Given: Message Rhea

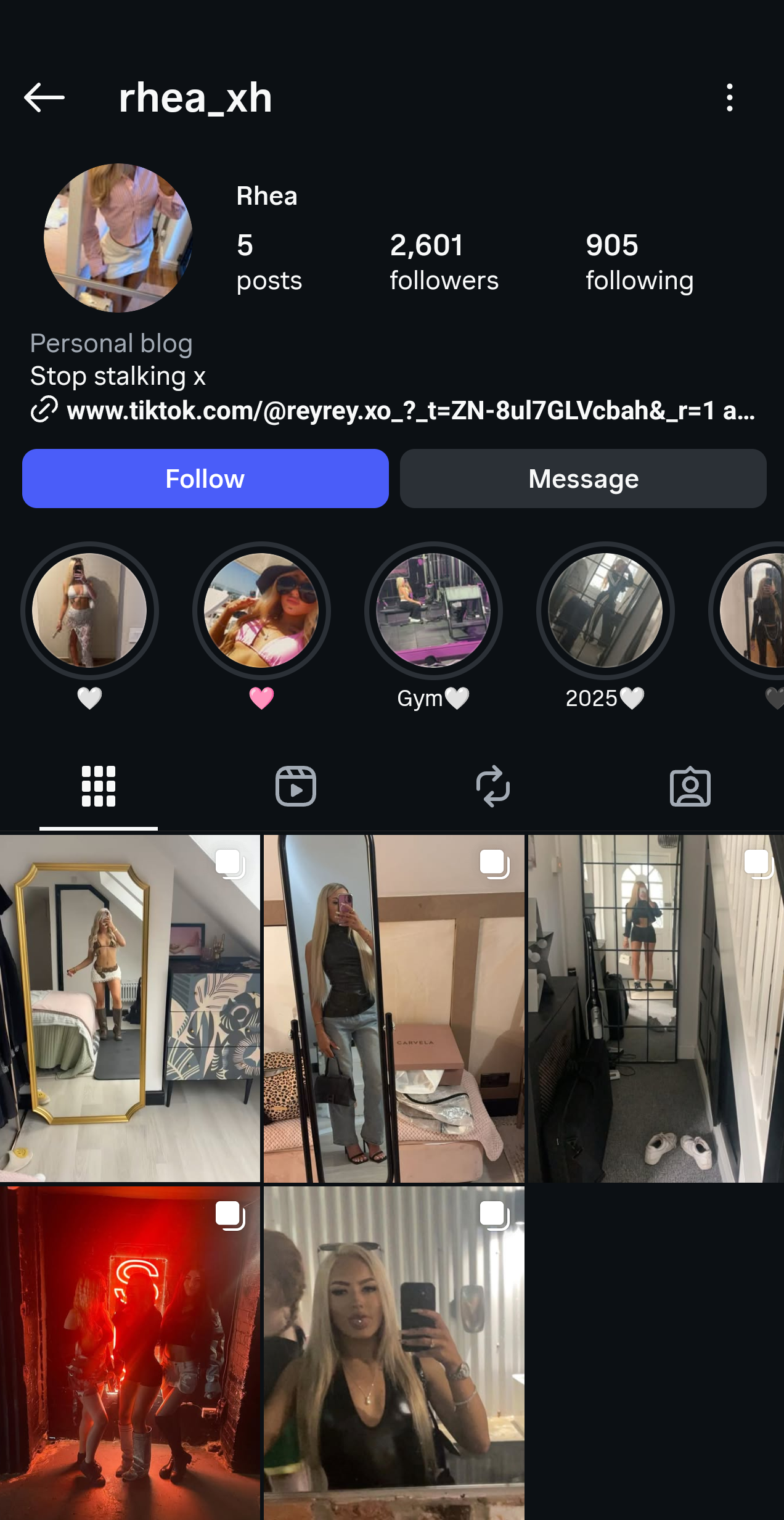Looking at the screenshot, I should (x=583, y=479).
